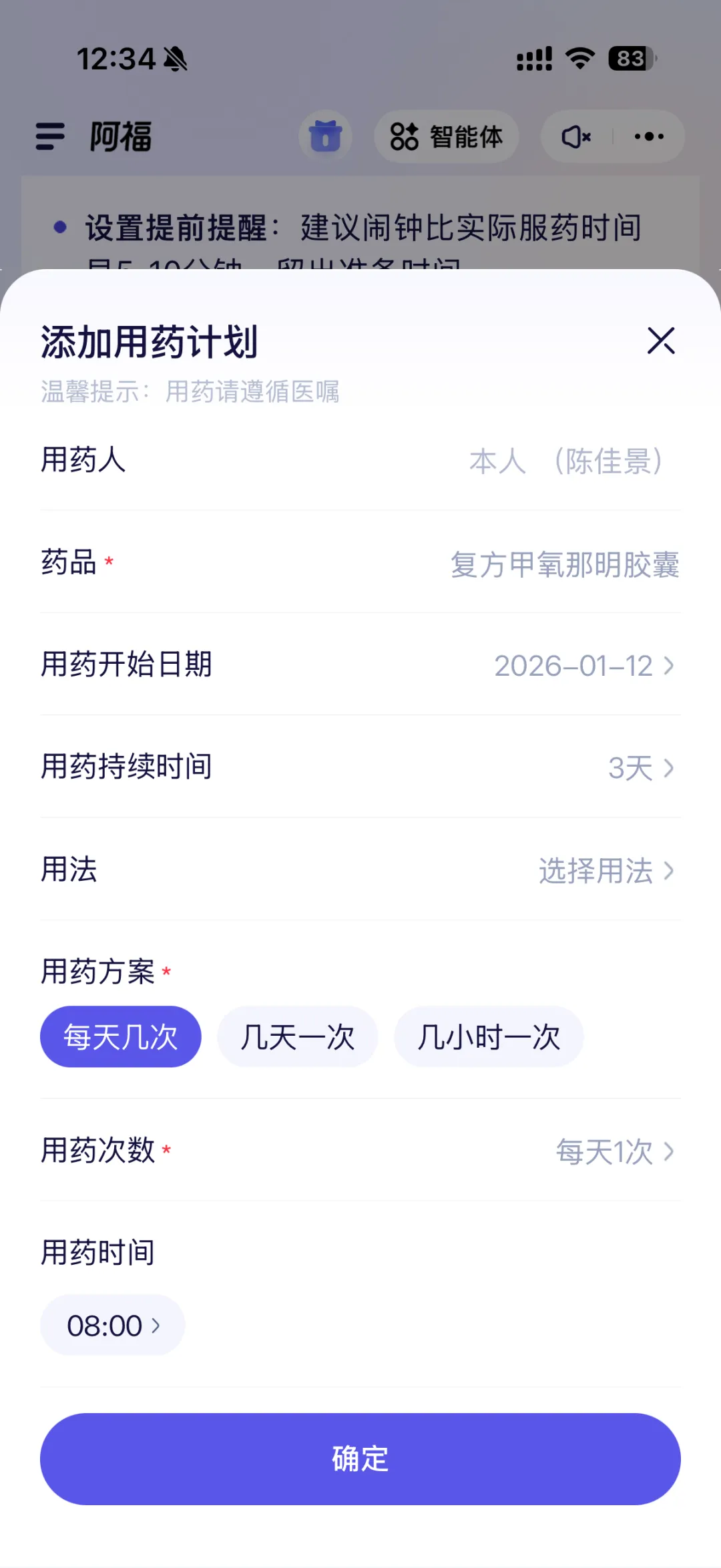721x1568 pixels.
Task: Select the 每天几次 plan chip
Action: [121, 1037]
